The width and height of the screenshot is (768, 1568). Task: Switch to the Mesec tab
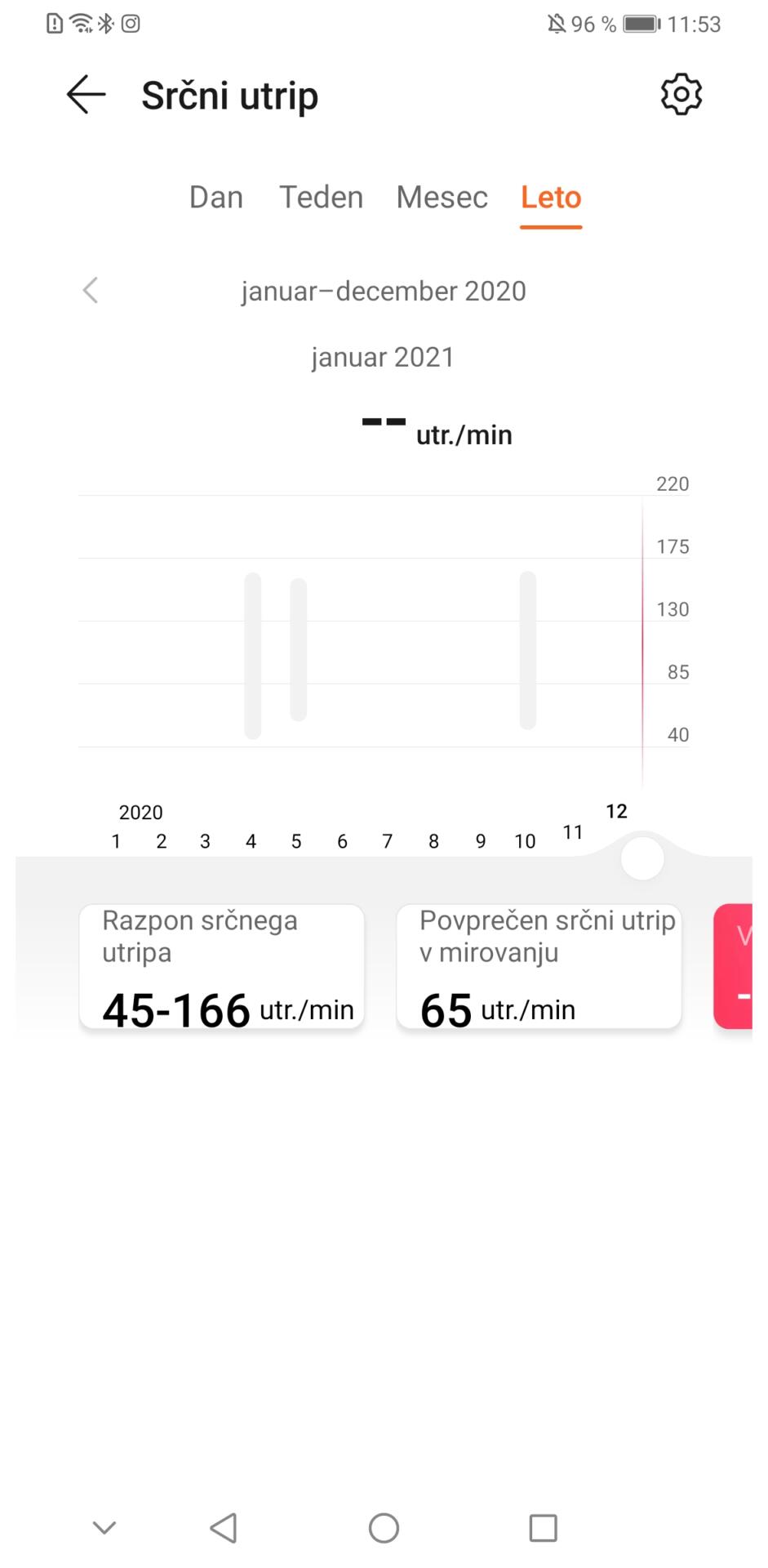442,198
